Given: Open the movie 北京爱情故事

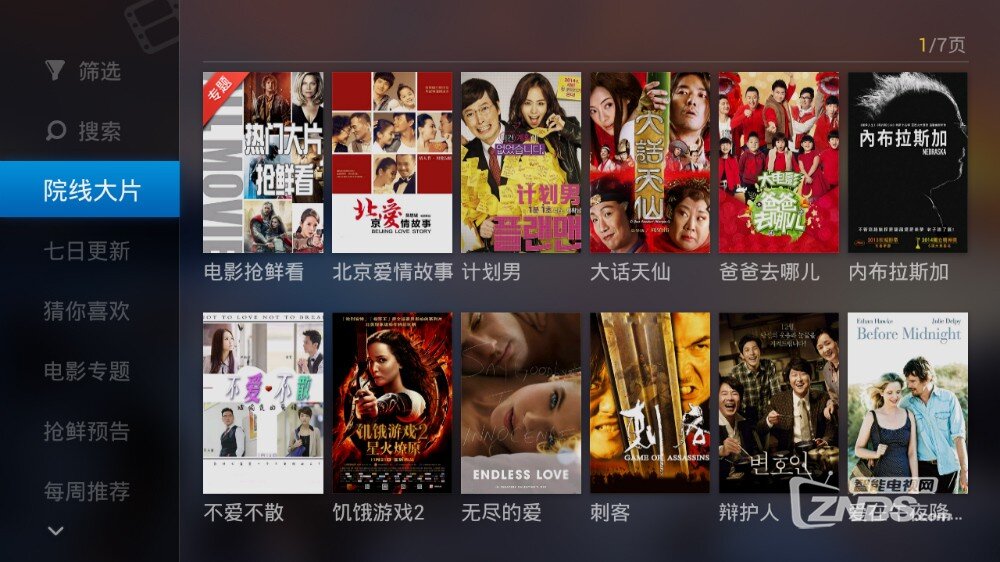Looking at the screenshot, I should coord(392,162).
